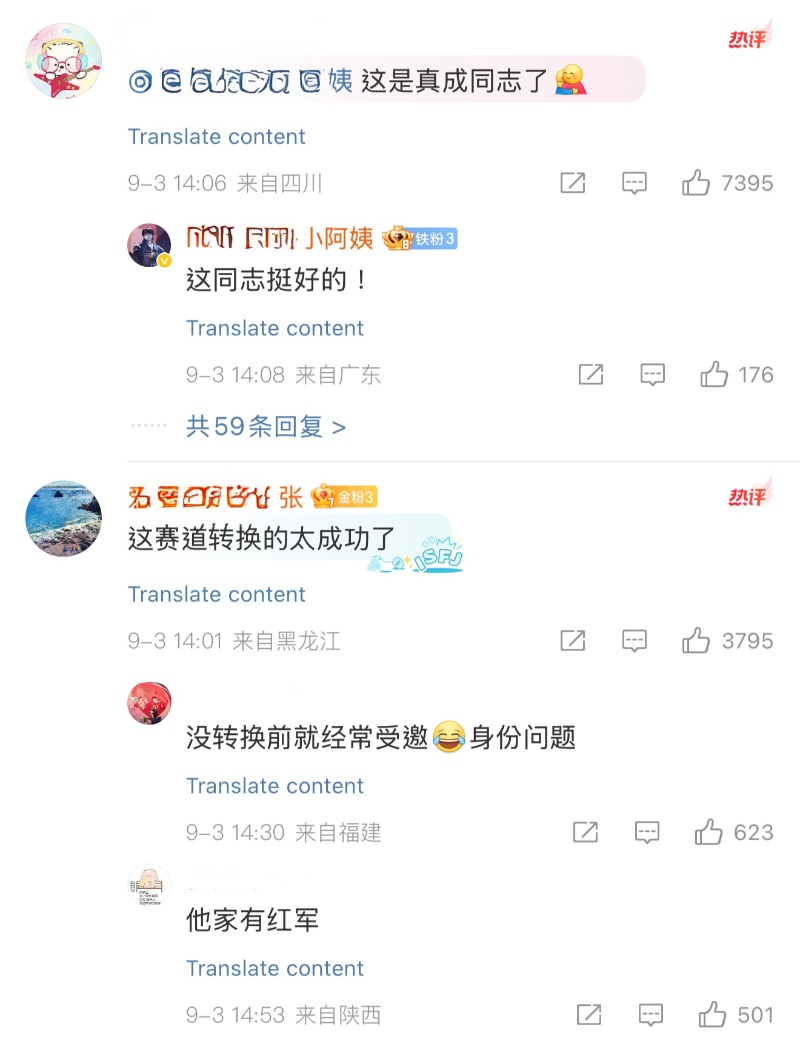Like the comment 这赛道转换的太成功了
The image size is (800, 1041).
pyautogui.click(x=696, y=641)
